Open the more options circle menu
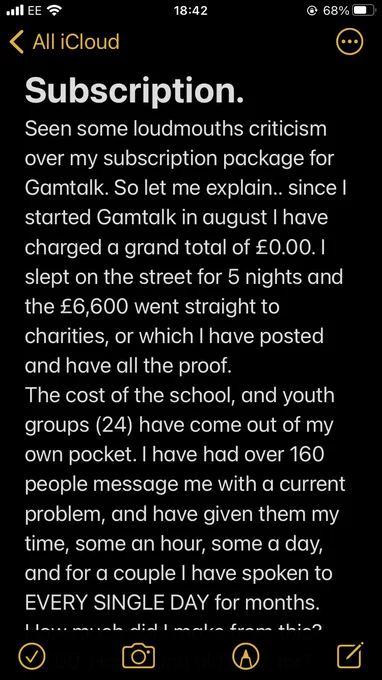The width and height of the screenshot is (382, 680). tap(349, 42)
